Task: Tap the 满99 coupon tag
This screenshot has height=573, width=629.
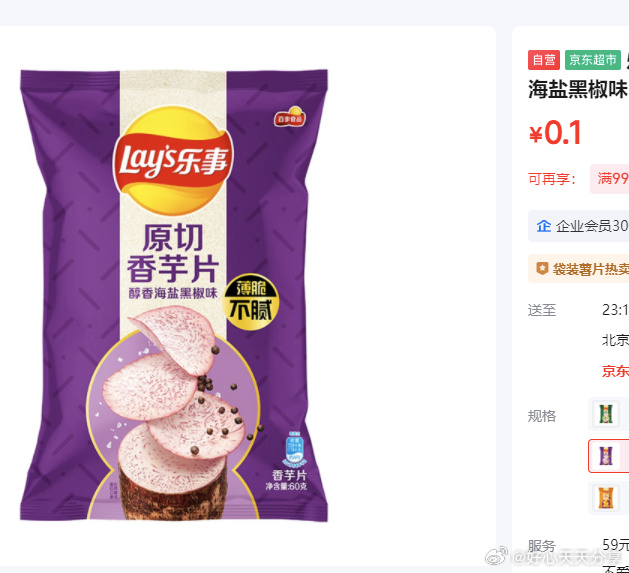Action: (x=612, y=179)
